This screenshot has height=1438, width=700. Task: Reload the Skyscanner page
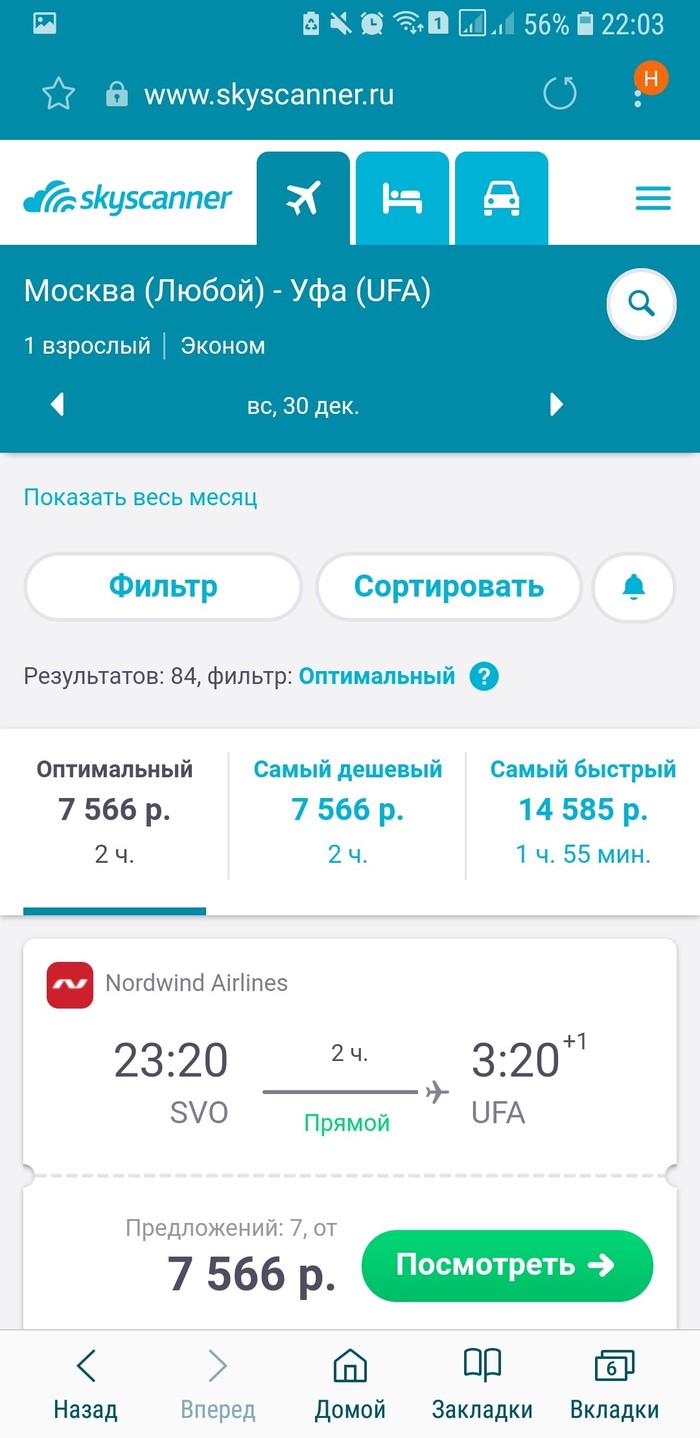point(560,94)
